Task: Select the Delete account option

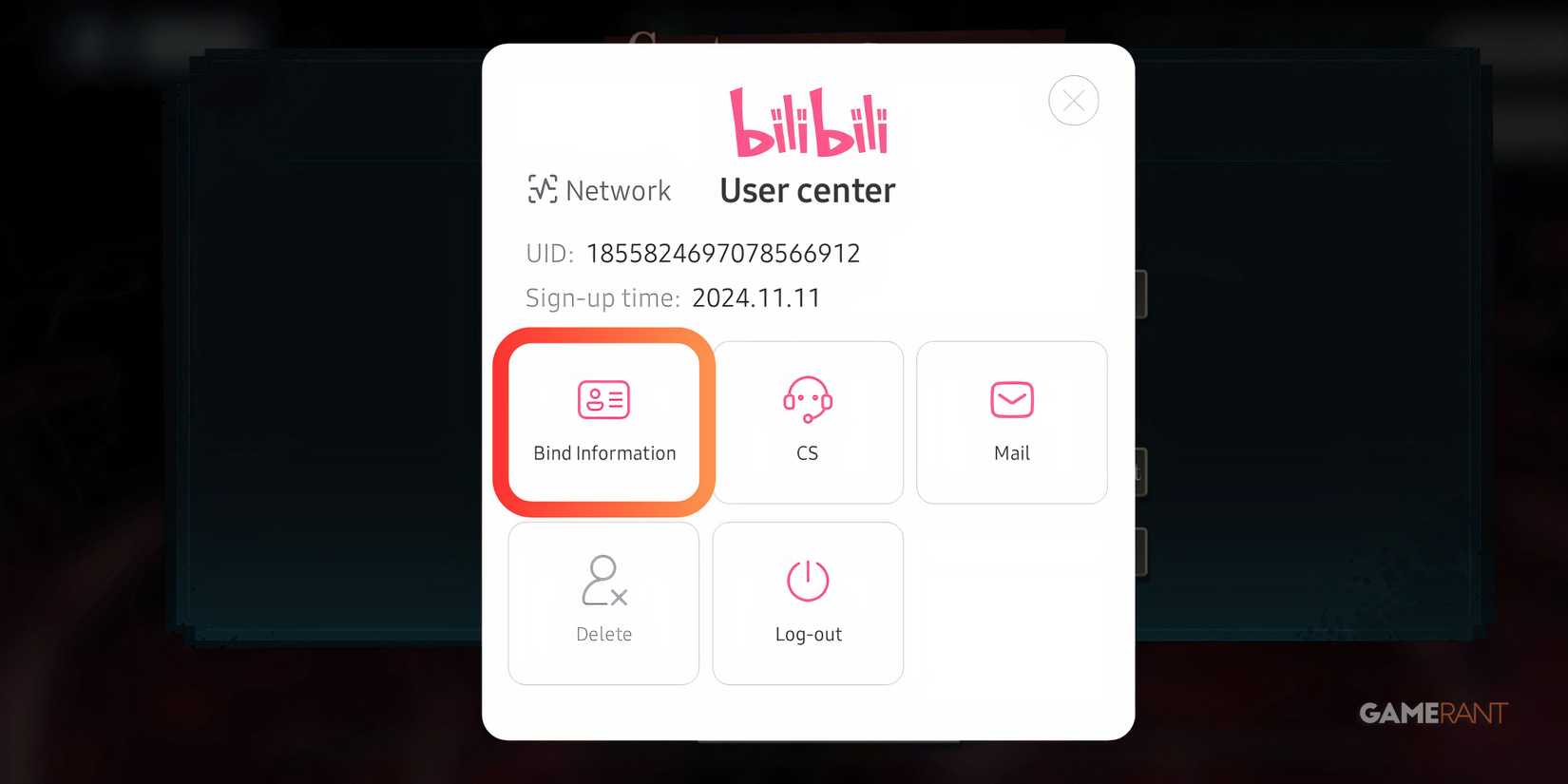Action: (x=603, y=602)
